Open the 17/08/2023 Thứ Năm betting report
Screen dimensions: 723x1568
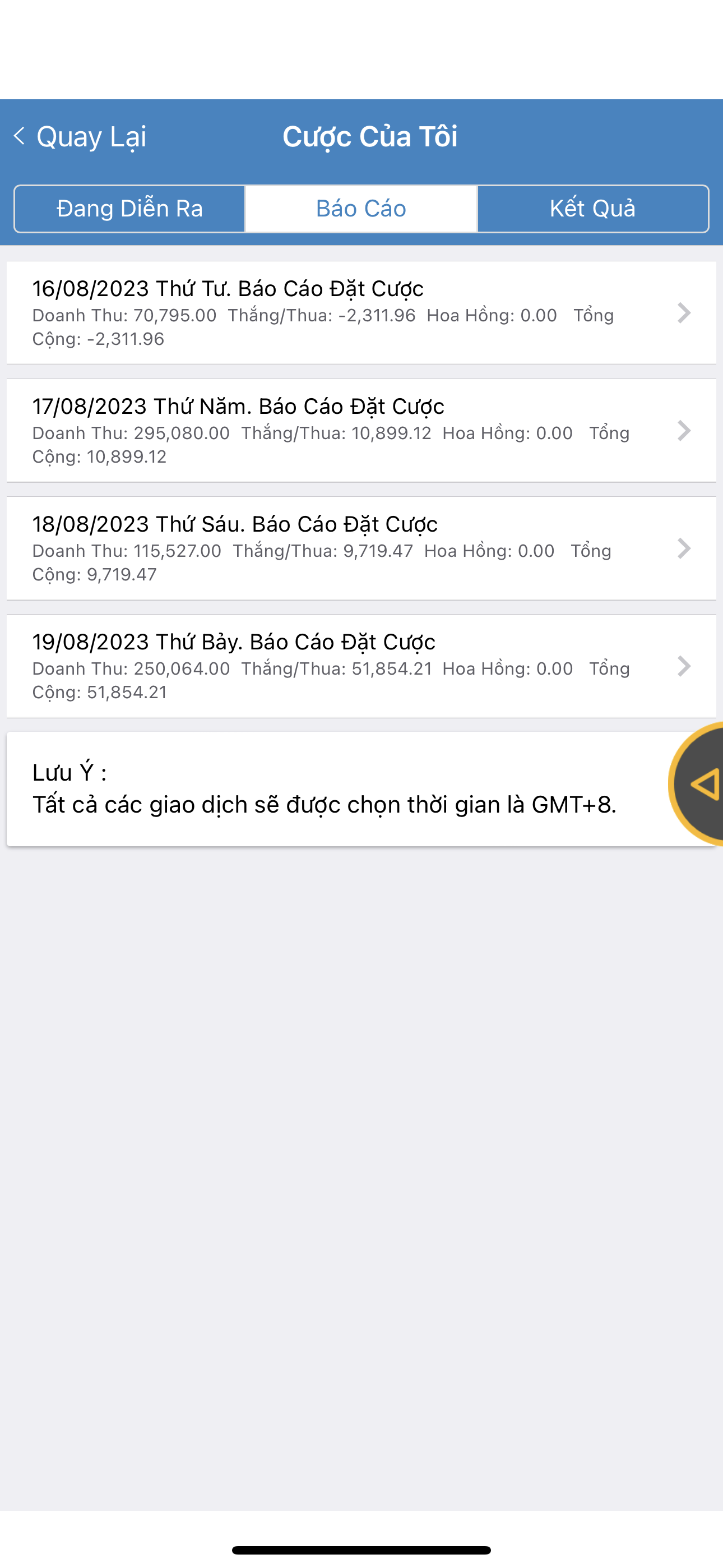click(304, 432)
